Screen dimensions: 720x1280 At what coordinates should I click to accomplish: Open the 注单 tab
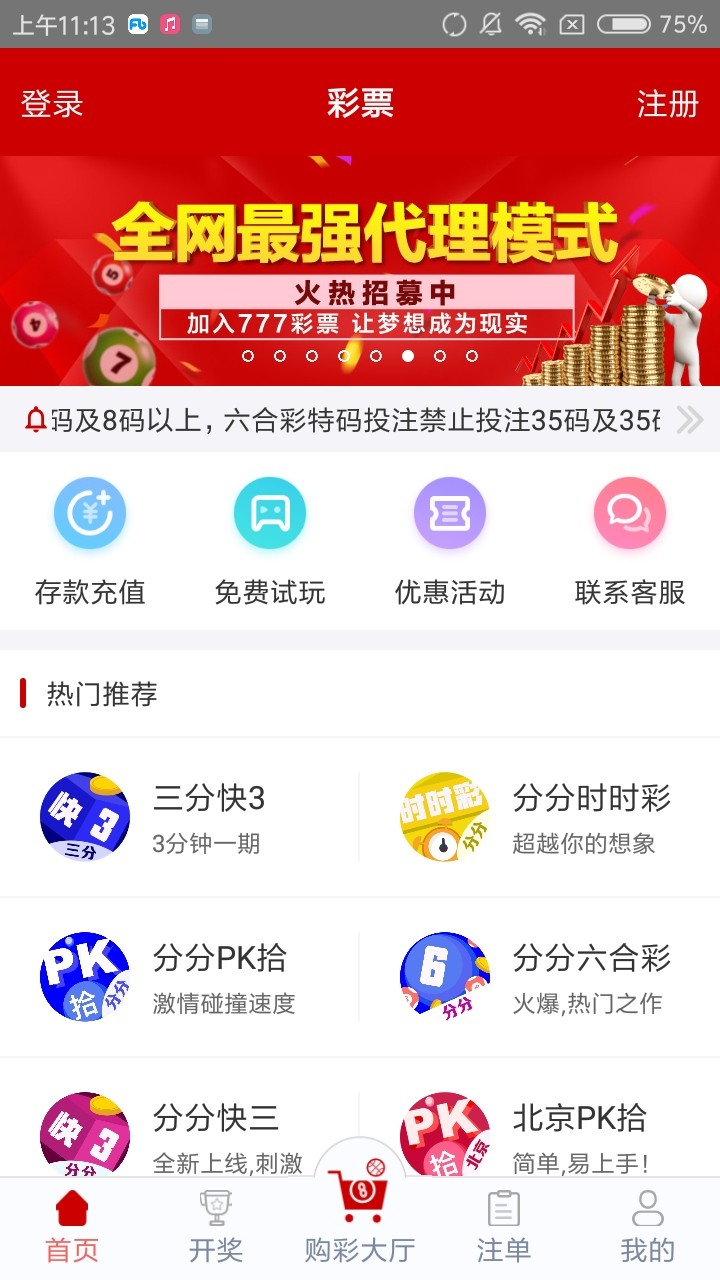click(503, 1226)
